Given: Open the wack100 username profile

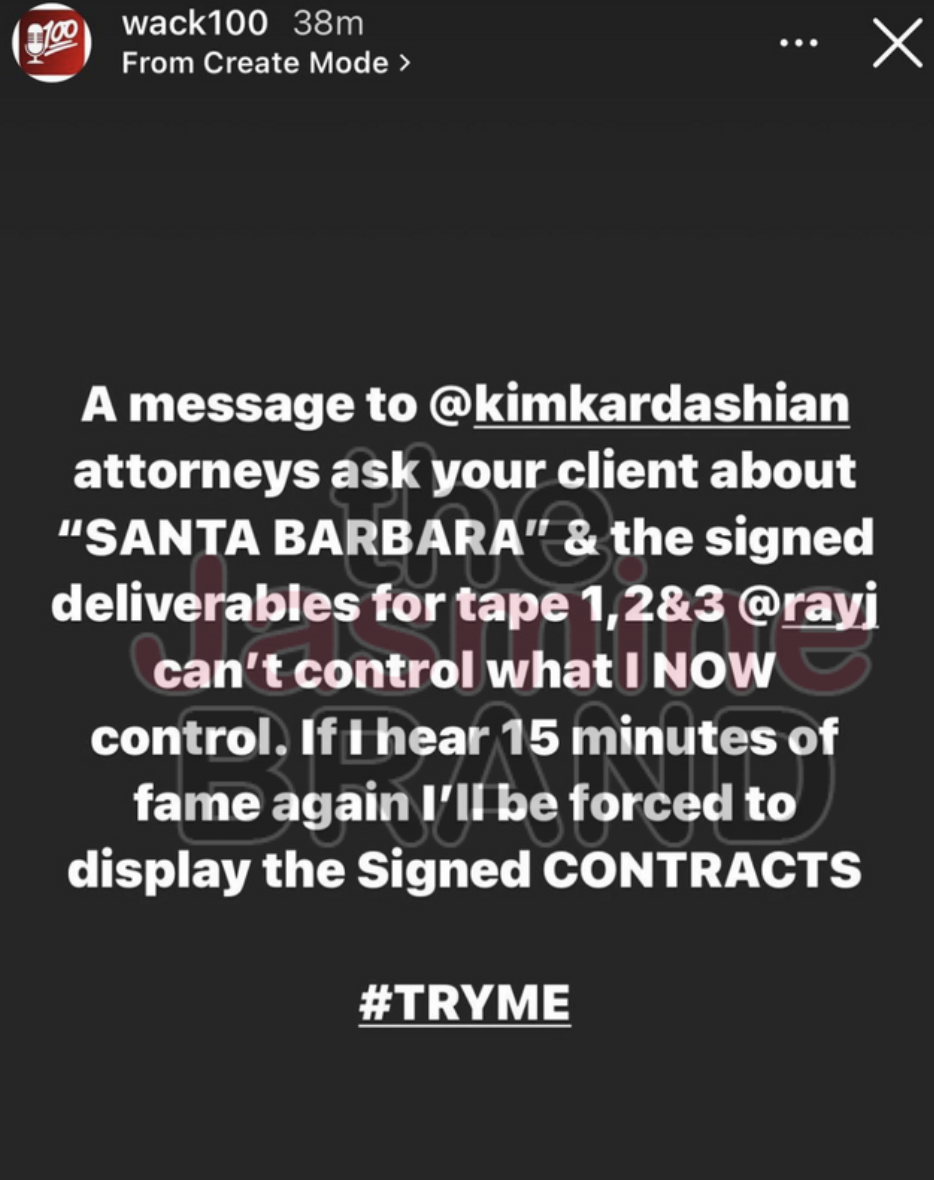Looking at the screenshot, I should (194, 23).
